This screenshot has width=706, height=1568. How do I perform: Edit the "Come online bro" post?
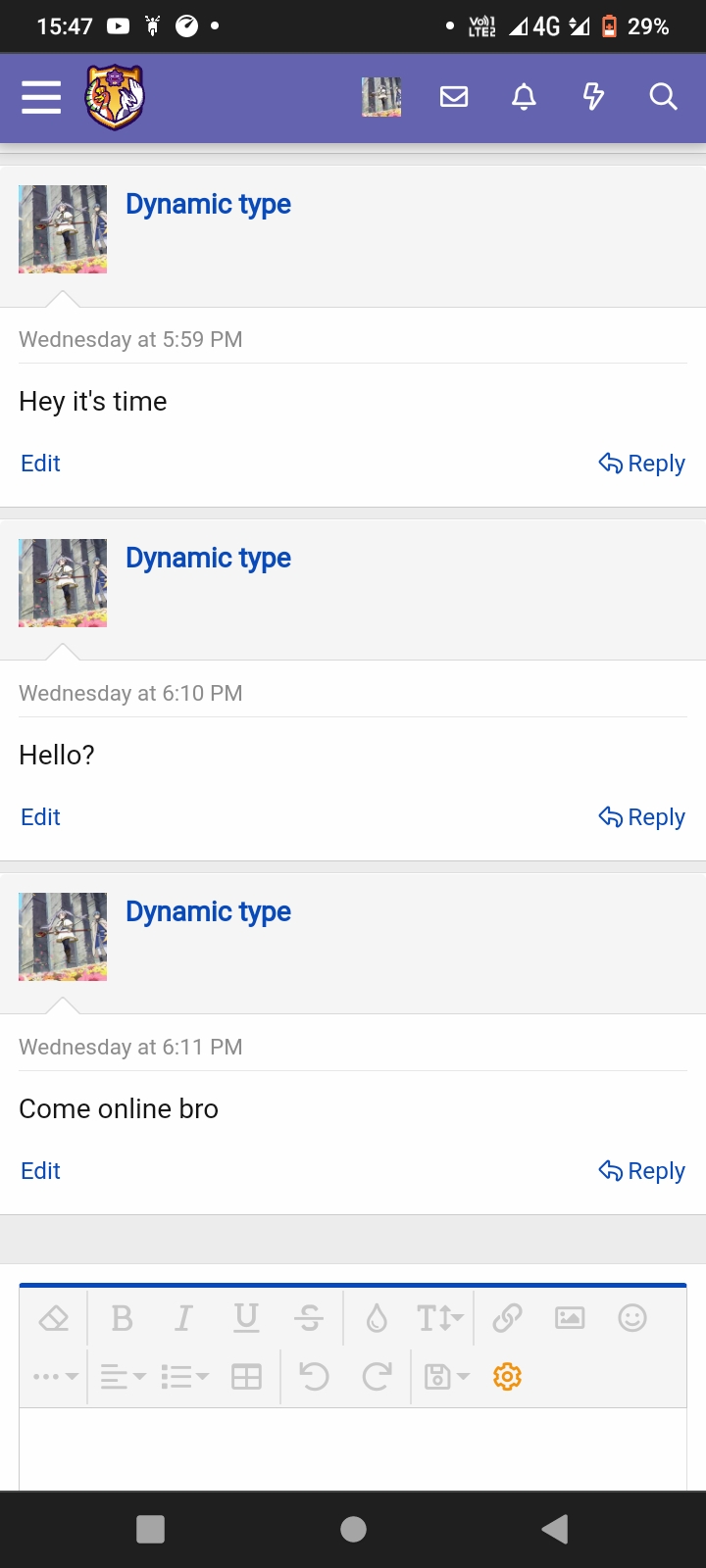click(40, 1171)
